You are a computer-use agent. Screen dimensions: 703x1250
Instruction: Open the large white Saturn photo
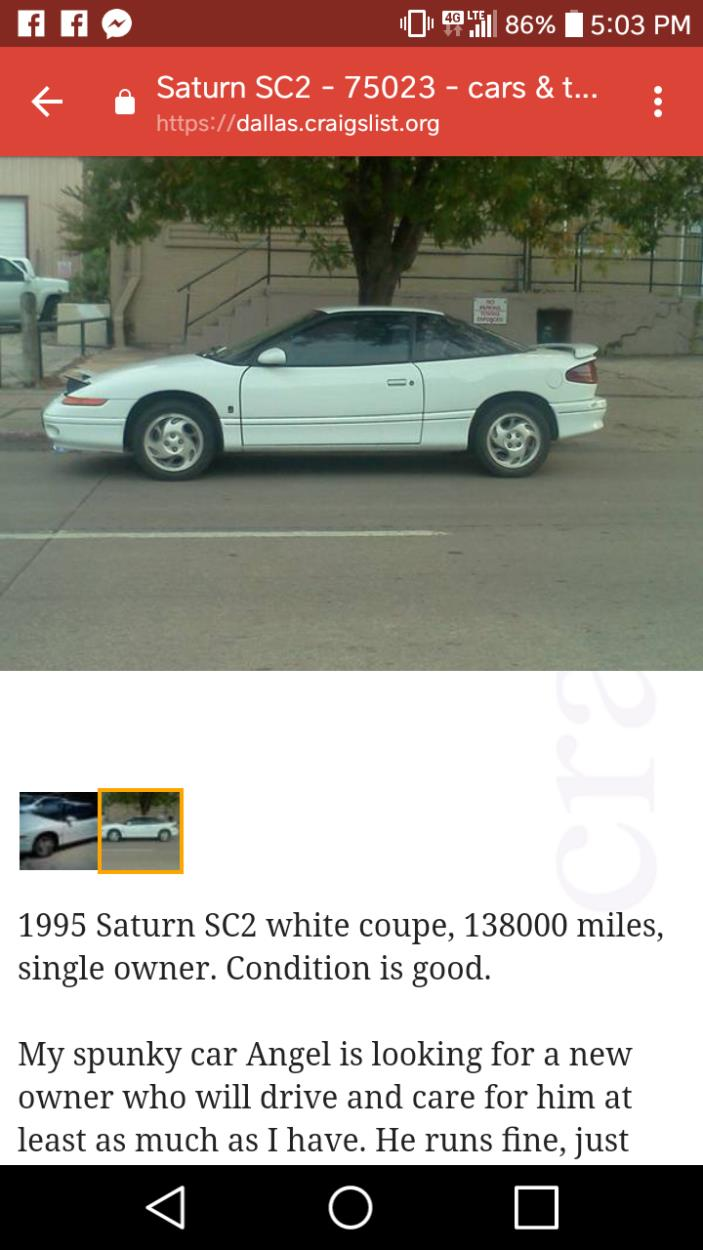tap(351, 412)
